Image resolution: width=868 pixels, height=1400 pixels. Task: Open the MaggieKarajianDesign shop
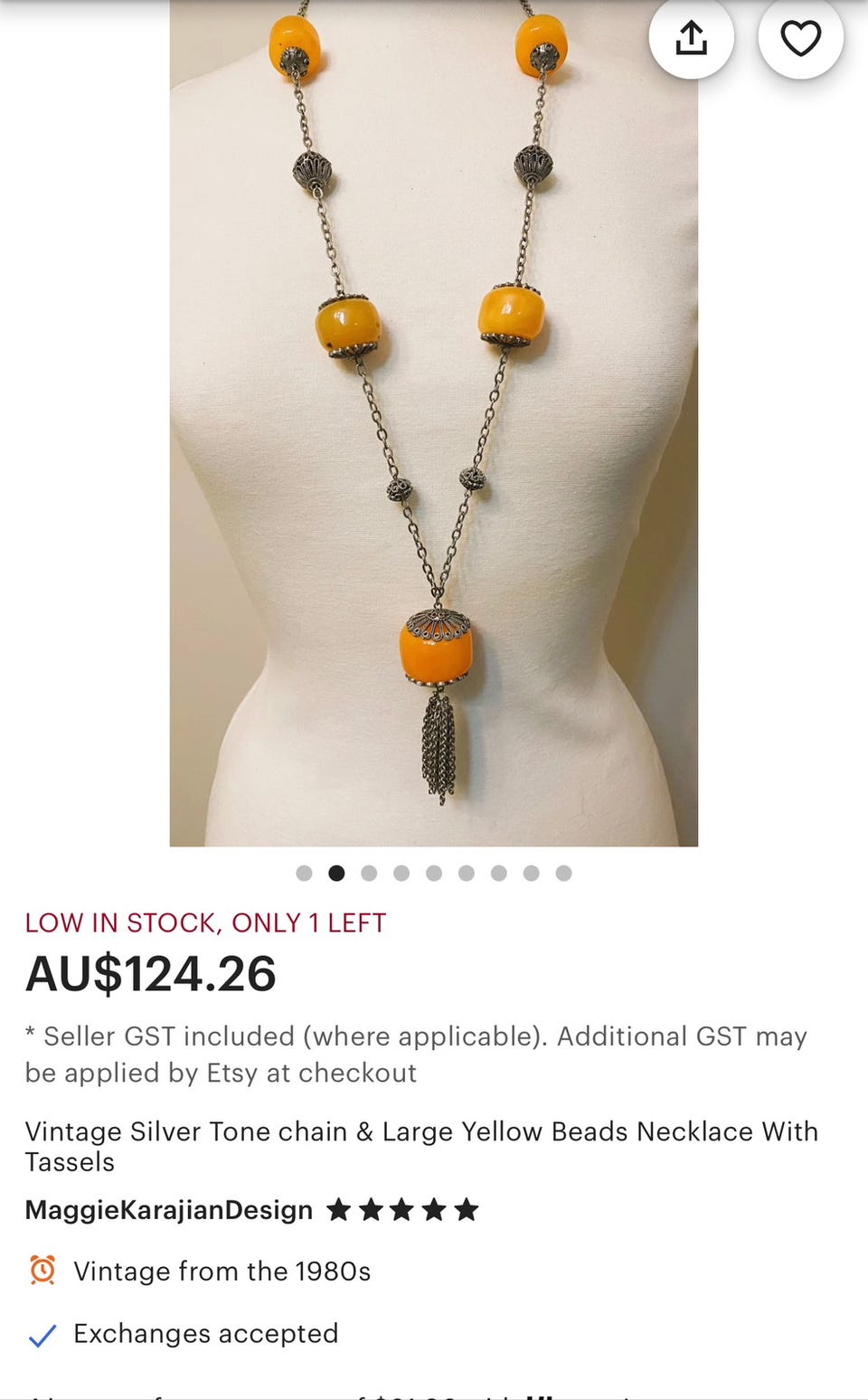(169, 1210)
